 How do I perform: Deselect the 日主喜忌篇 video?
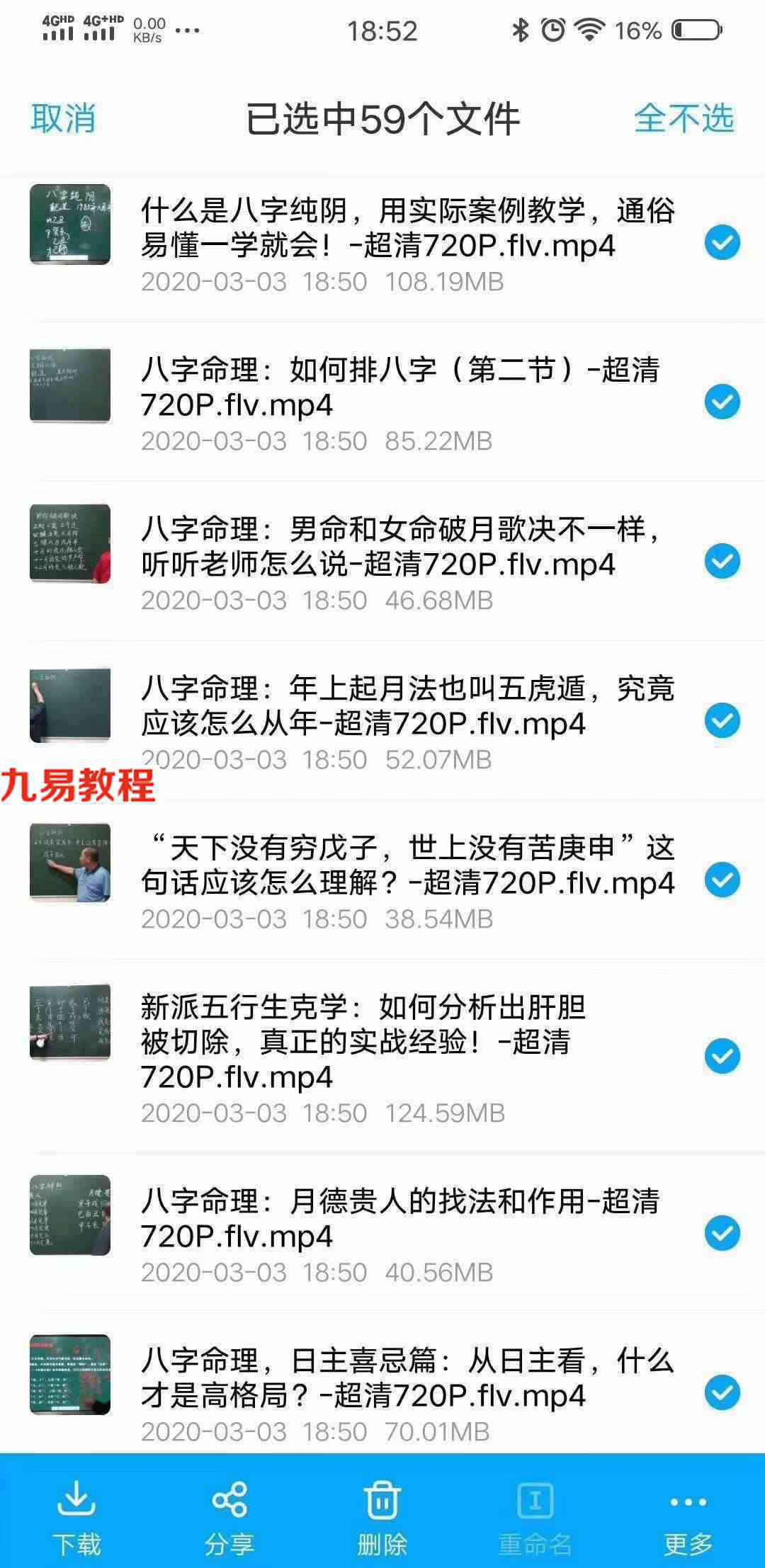(722, 1393)
